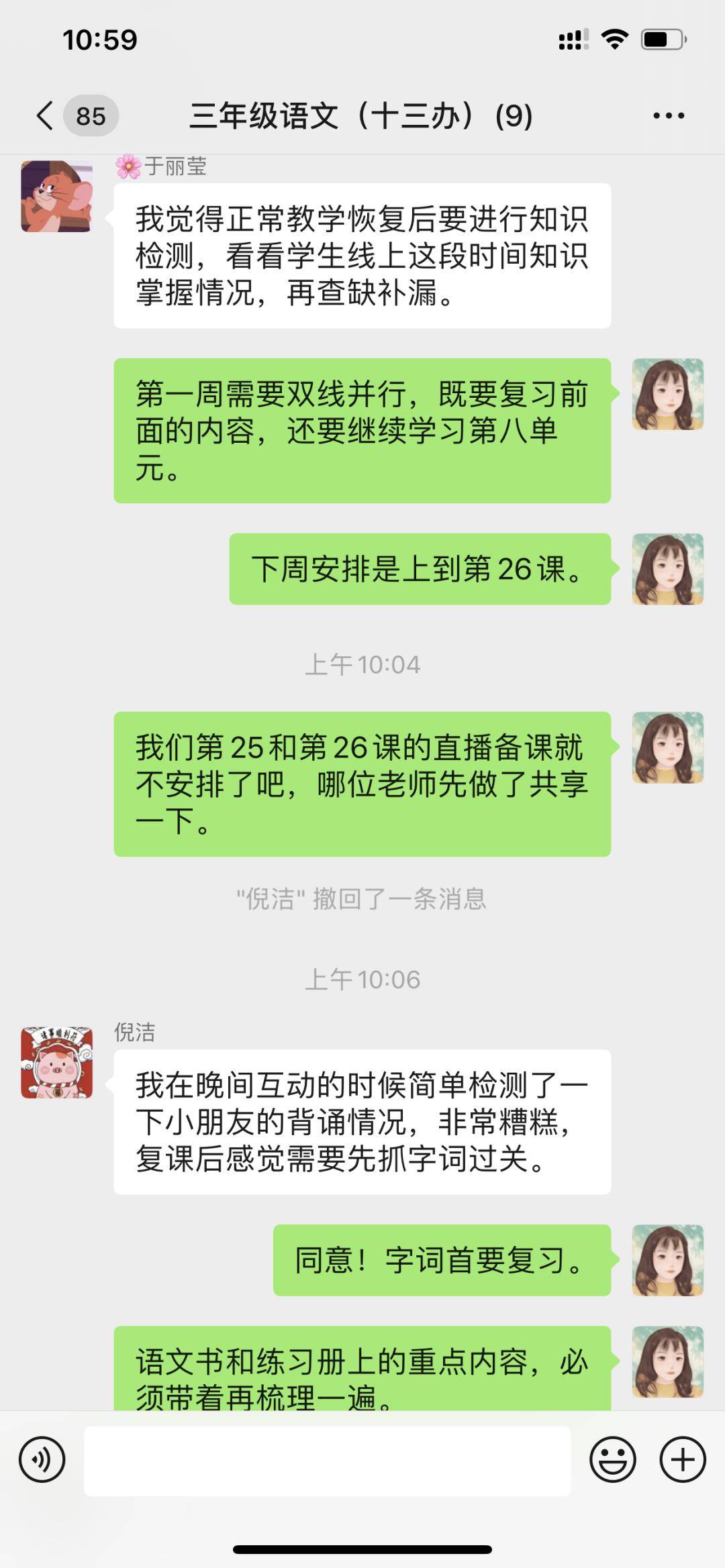Open 倪洁's profile avatar
The height and width of the screenshot is (1568, 725).
coord(56,1062)
